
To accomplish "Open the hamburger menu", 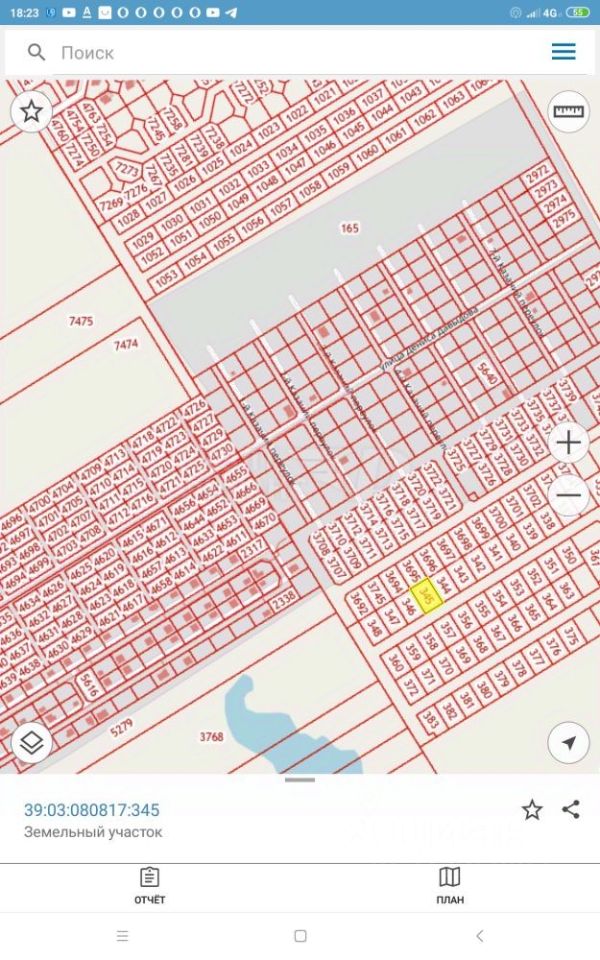I will point(563,52).
